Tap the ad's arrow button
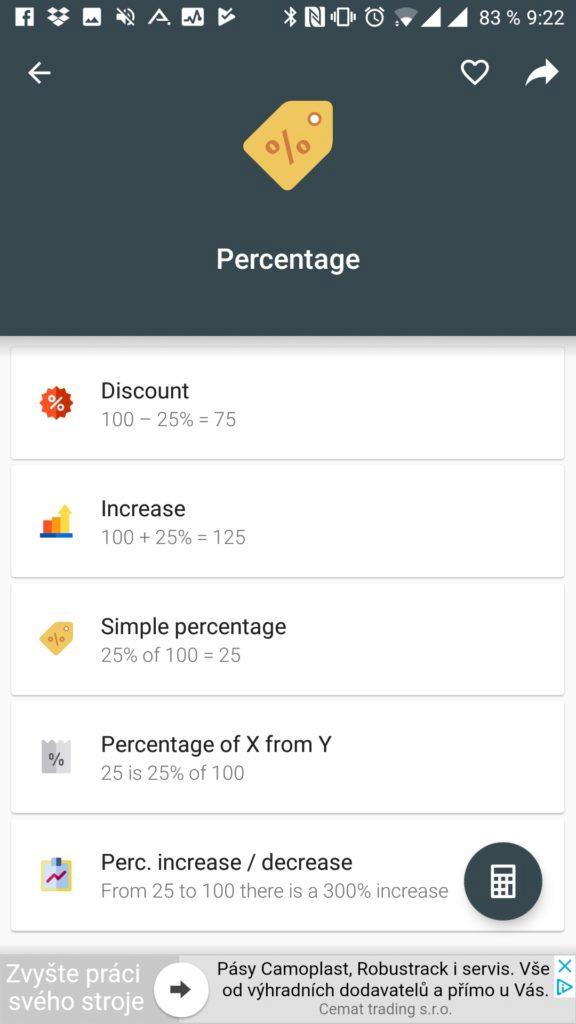Viewport: 576px width, 1024px height. pyautogui.click(x=181, y=989)
